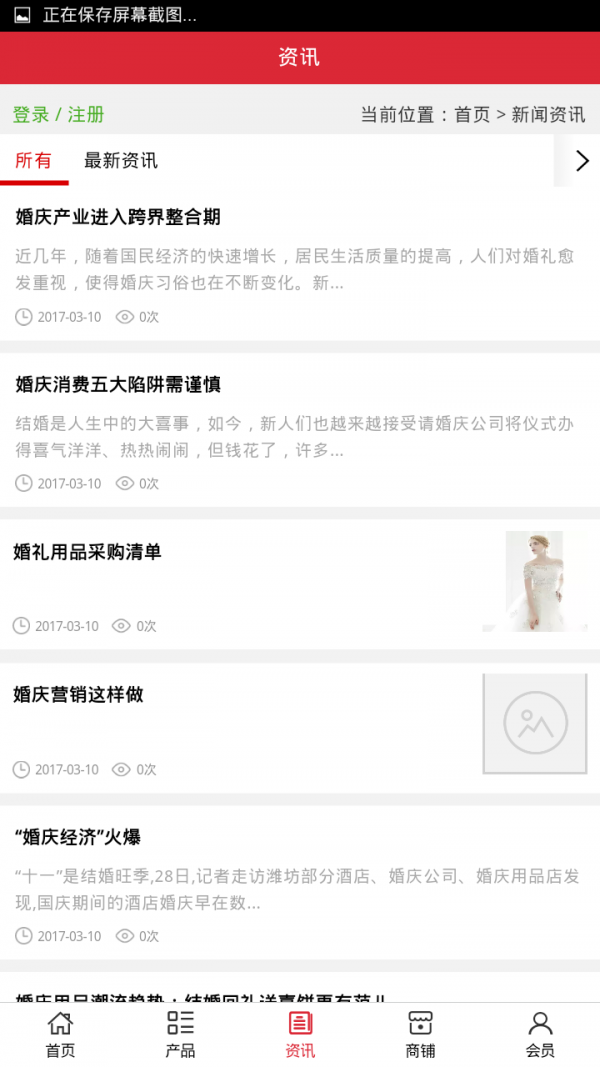Open article 婚庆产业进入跨界整合期
This screenshot has width=600, height=1067.
point(118,217)
